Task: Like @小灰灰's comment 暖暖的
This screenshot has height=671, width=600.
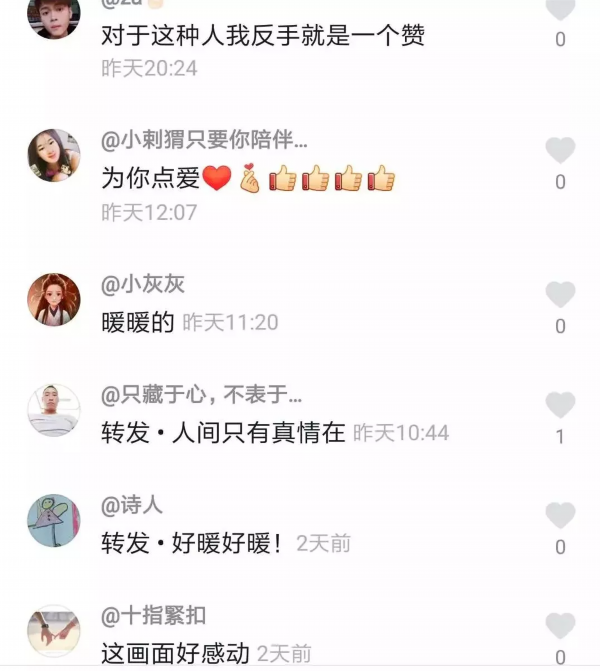Action: 560,295
